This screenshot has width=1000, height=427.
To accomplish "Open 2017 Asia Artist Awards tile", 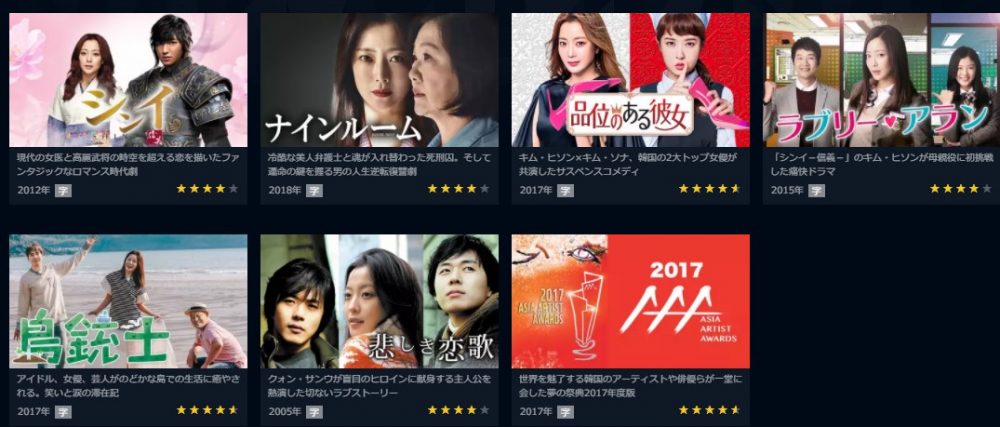I will (x=630, y=301).
